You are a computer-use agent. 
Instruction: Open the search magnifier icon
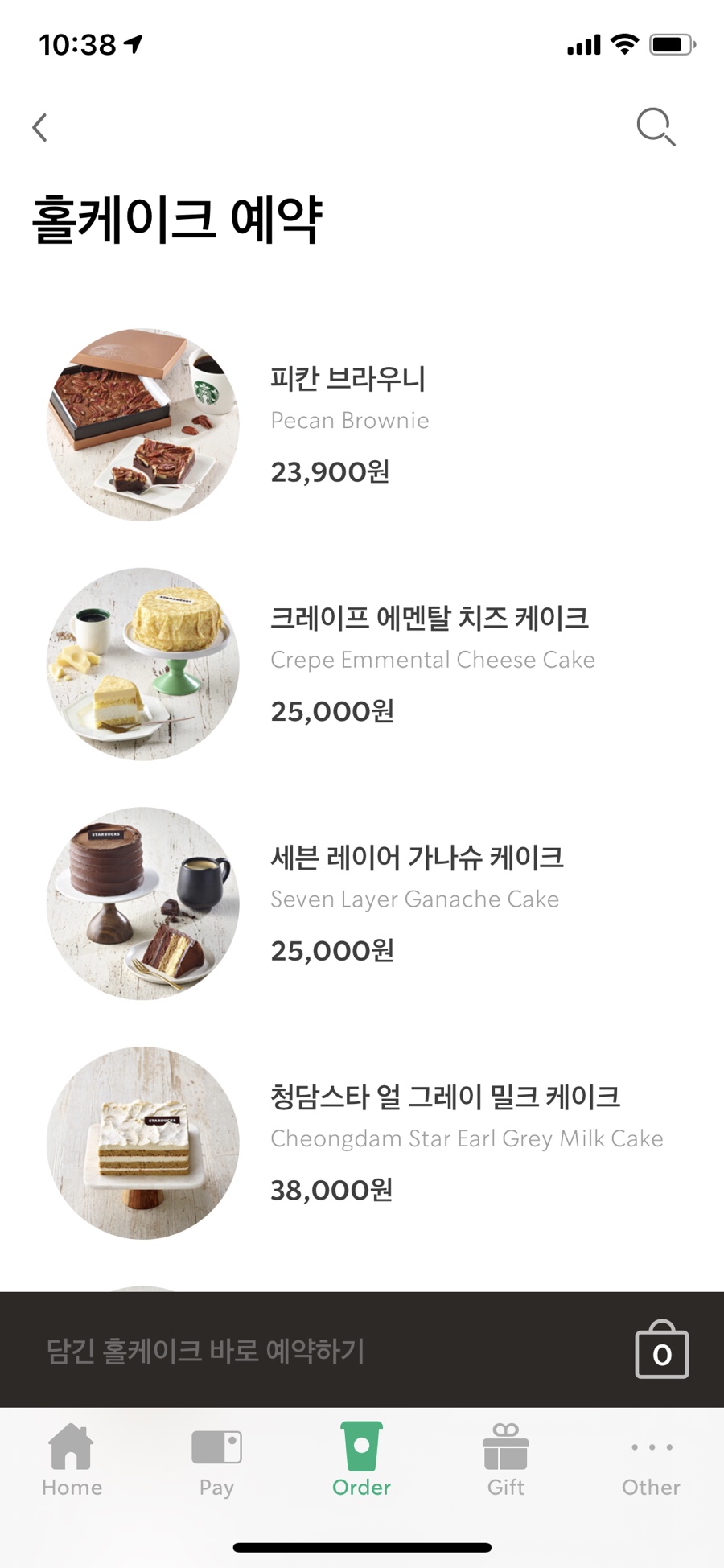click(x=656, y=127)
